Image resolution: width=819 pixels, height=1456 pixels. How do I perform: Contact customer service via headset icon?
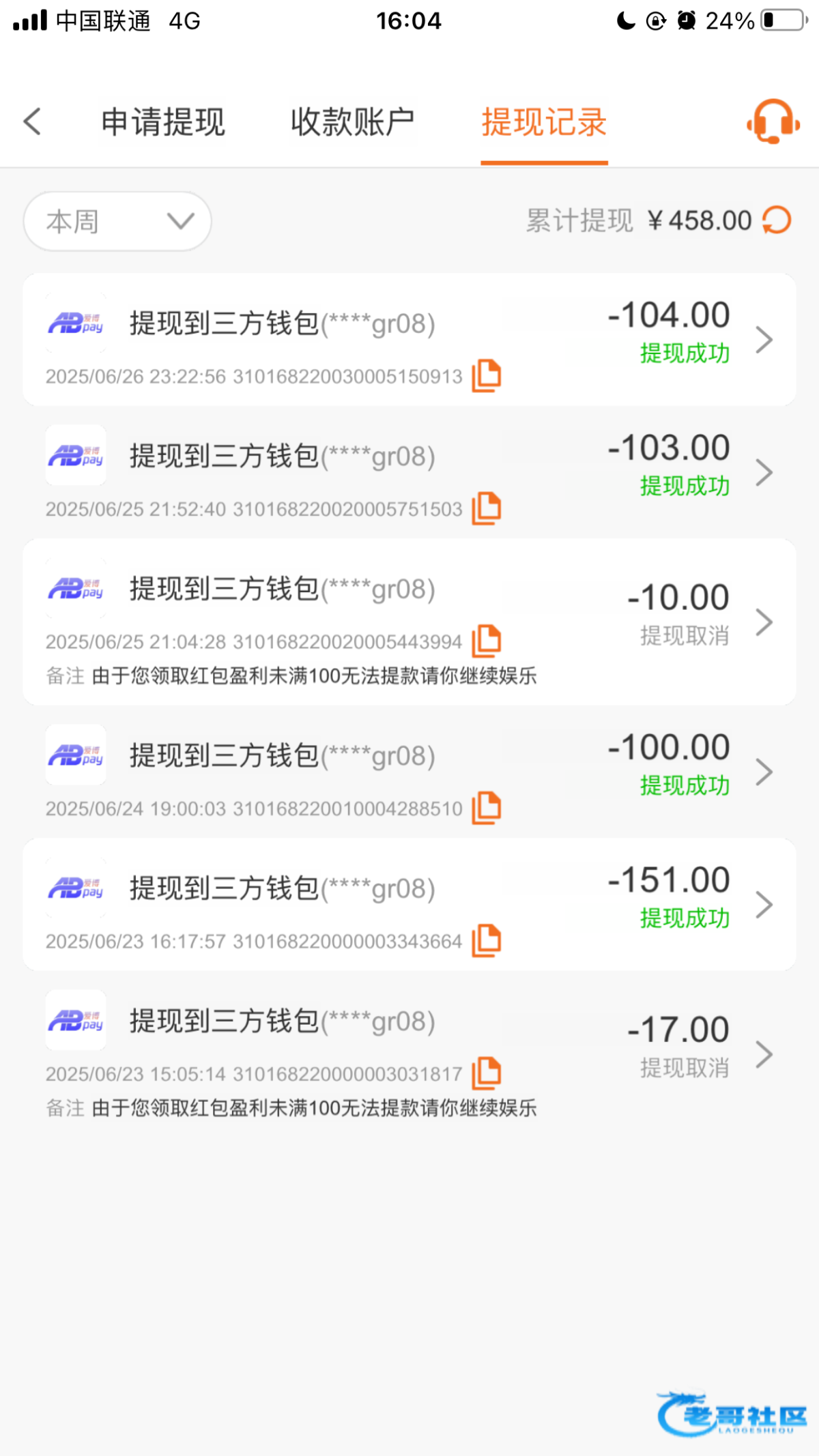click(773, 121)
